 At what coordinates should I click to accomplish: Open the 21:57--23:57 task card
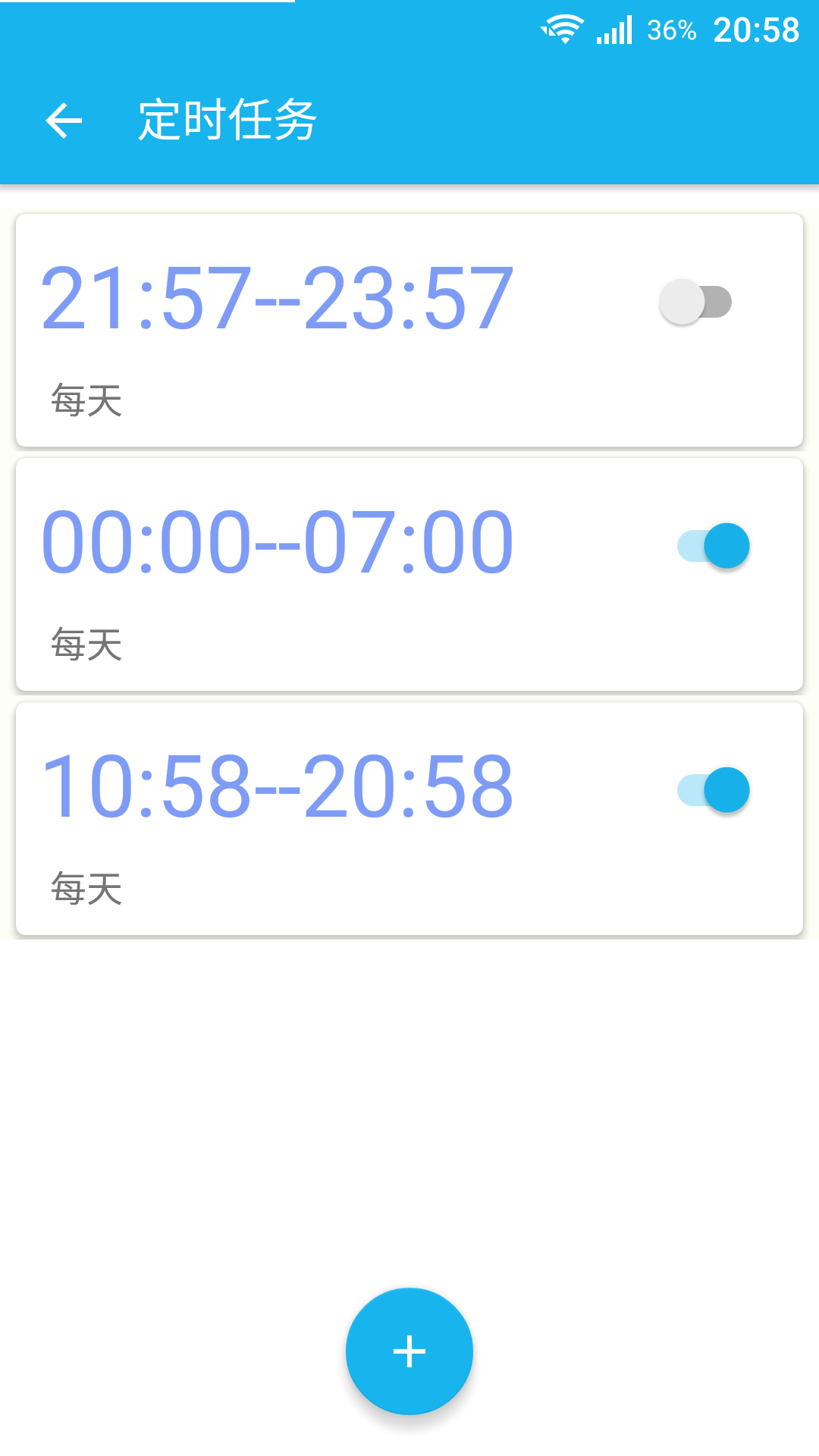pos(409,330)
